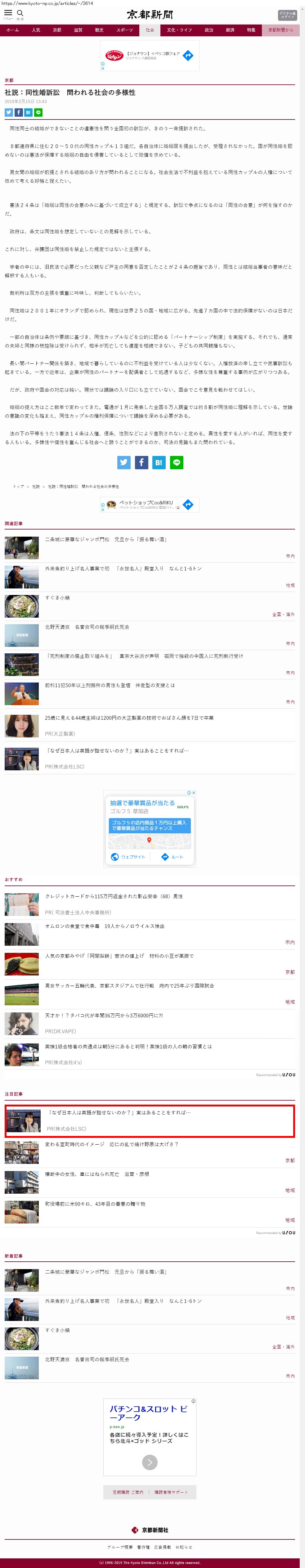Image resolution: width=305 pixels, height=1568 pixels.
Task: Select the スポーツ tab
Action: click(124, 30)
